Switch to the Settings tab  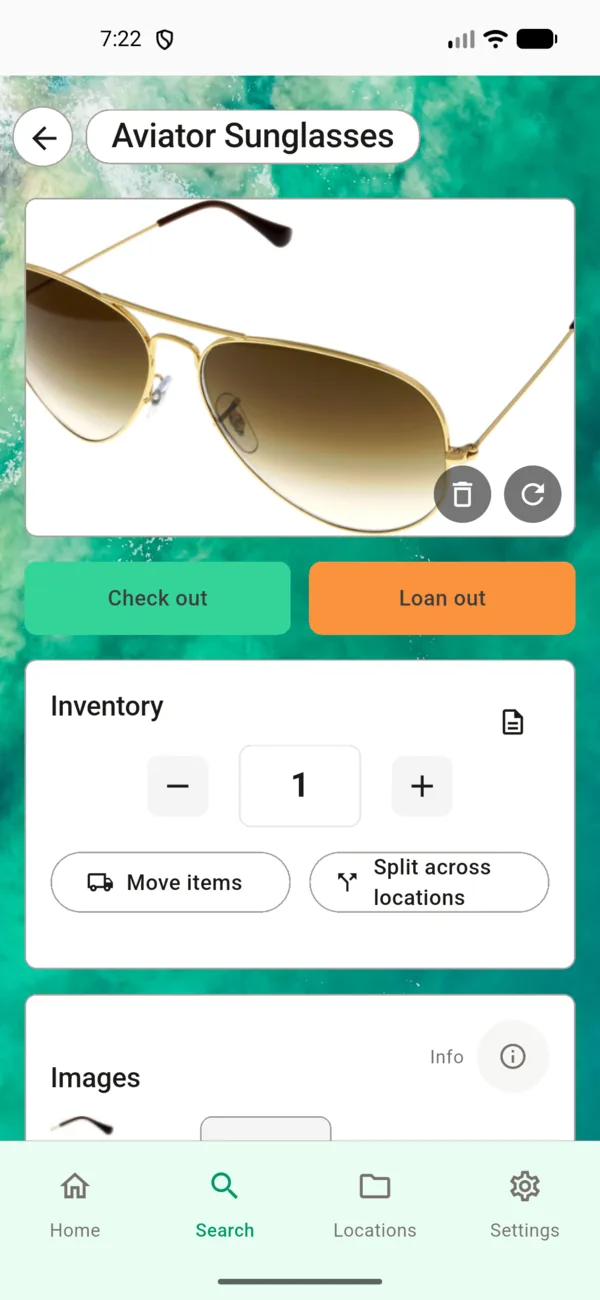point(525,1204)
